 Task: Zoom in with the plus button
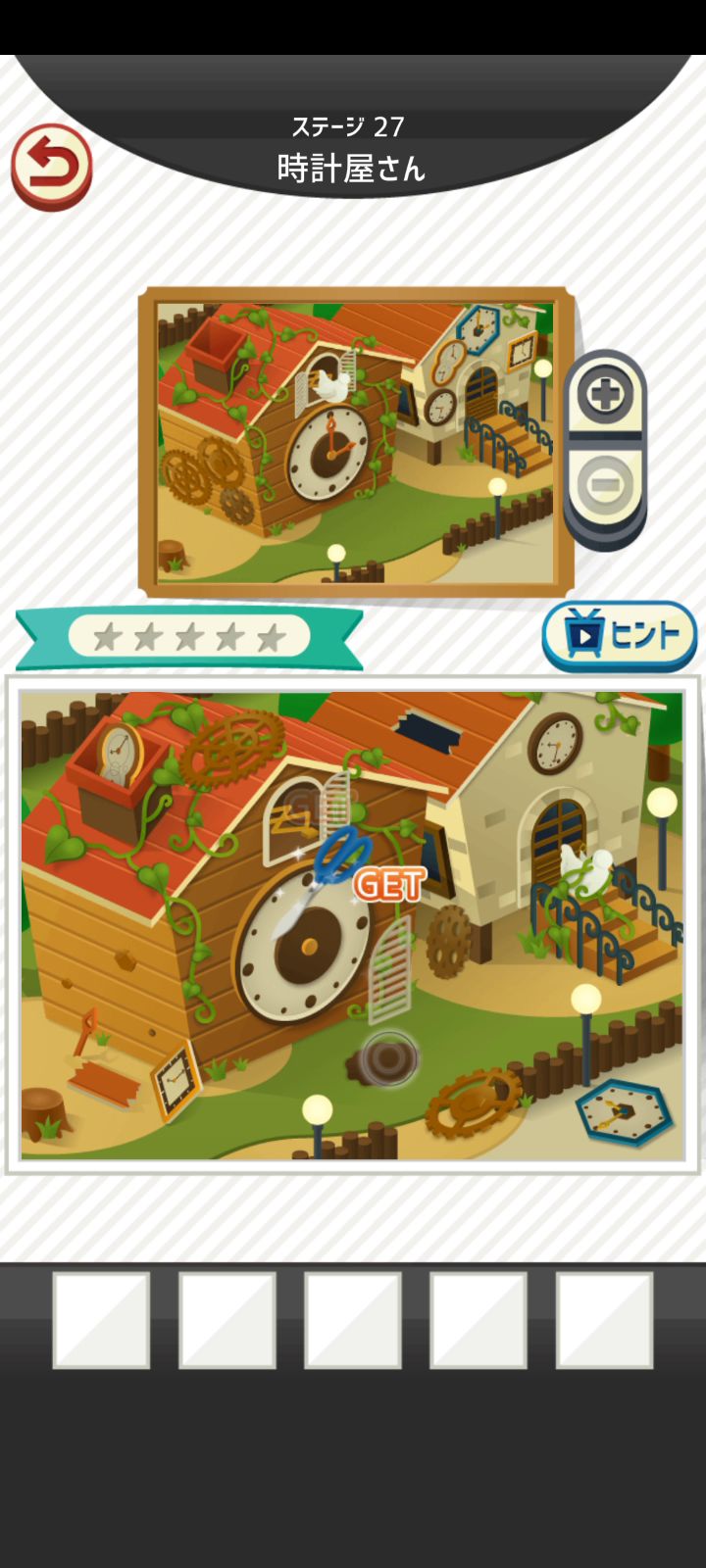605,396
